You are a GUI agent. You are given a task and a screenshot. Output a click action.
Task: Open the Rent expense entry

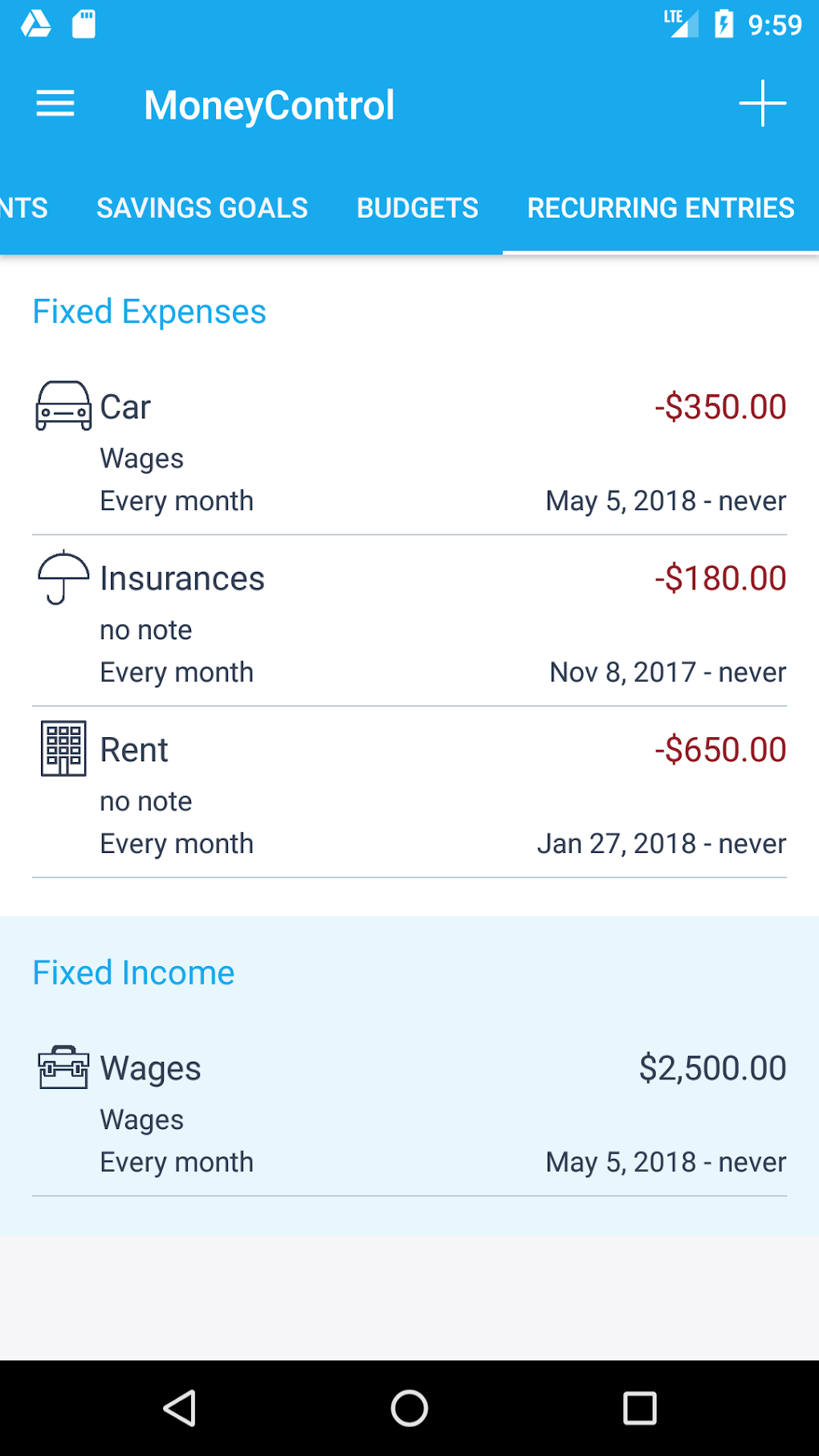409,792
